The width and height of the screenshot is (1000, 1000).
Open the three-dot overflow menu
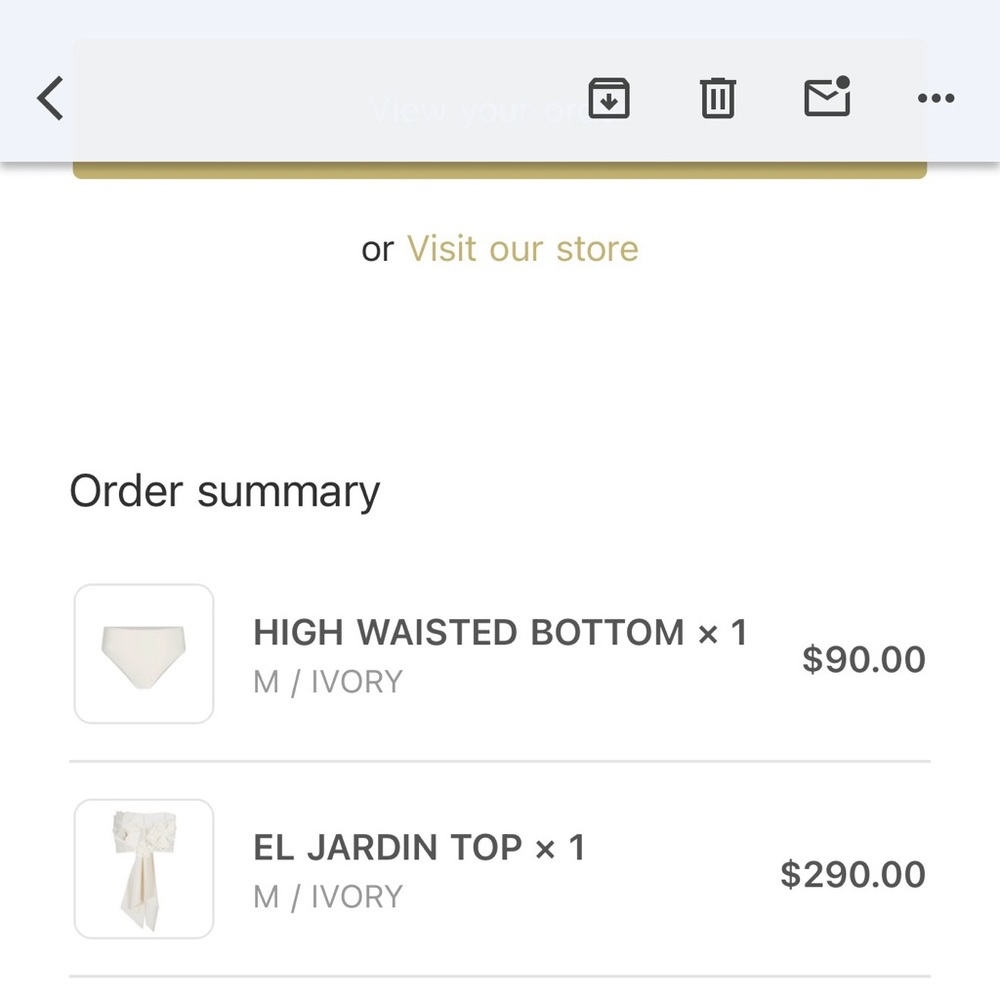tap(936, 98)
